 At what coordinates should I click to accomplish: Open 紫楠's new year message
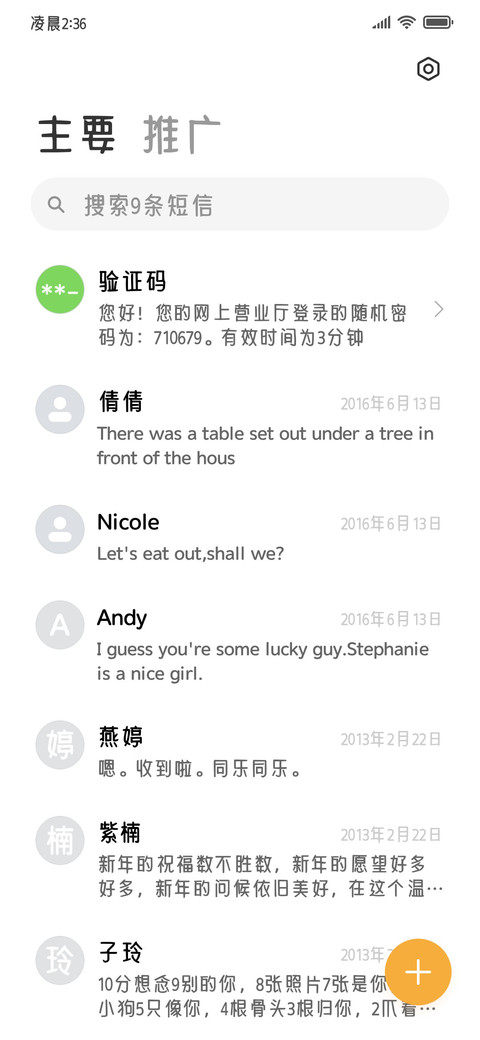240,860
